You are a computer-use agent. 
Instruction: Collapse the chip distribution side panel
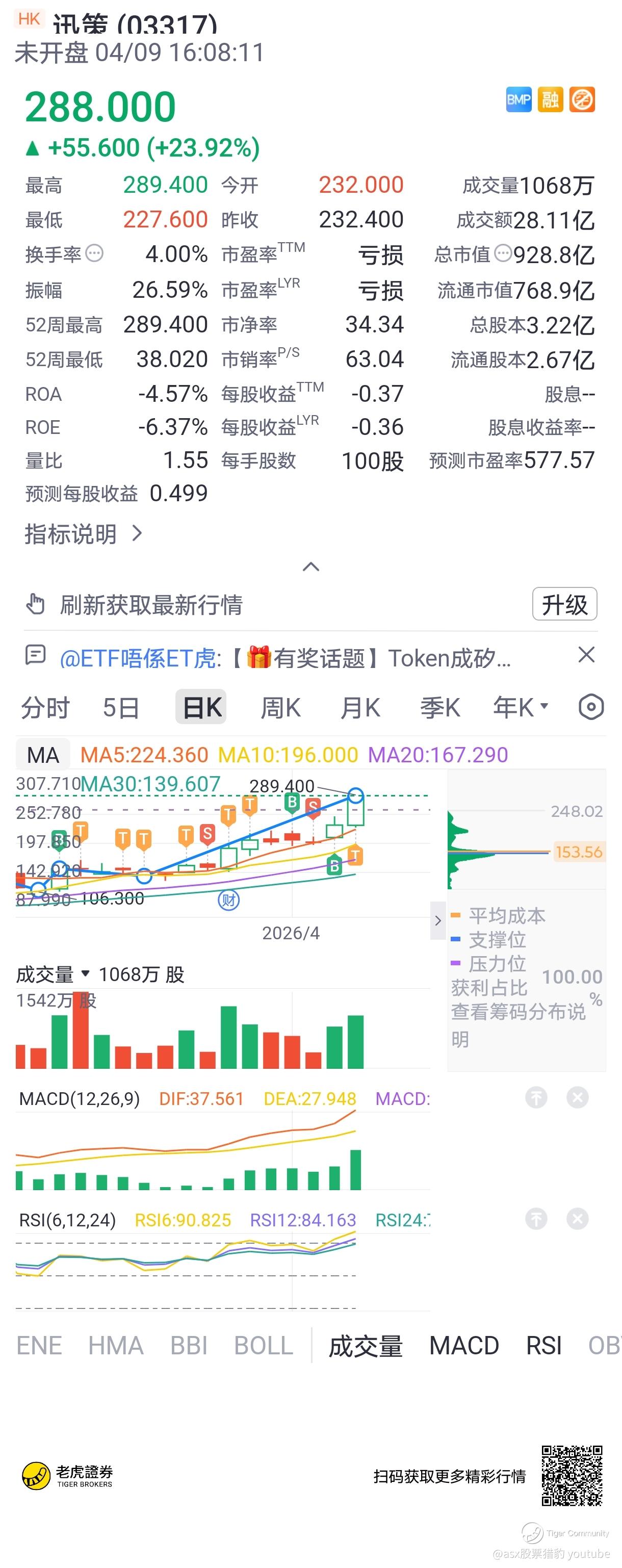click(x=437, y=920)
